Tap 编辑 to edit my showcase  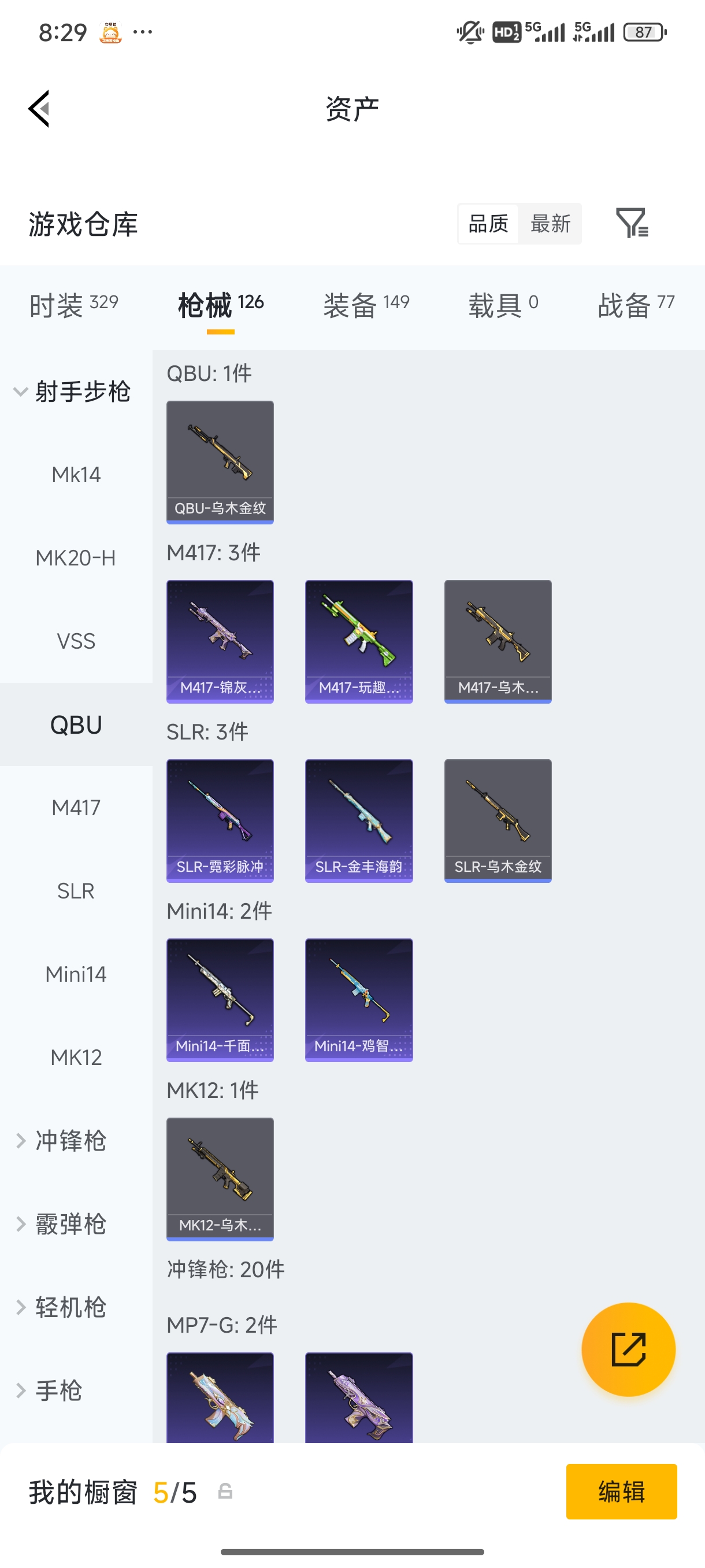click(621, 1491)
